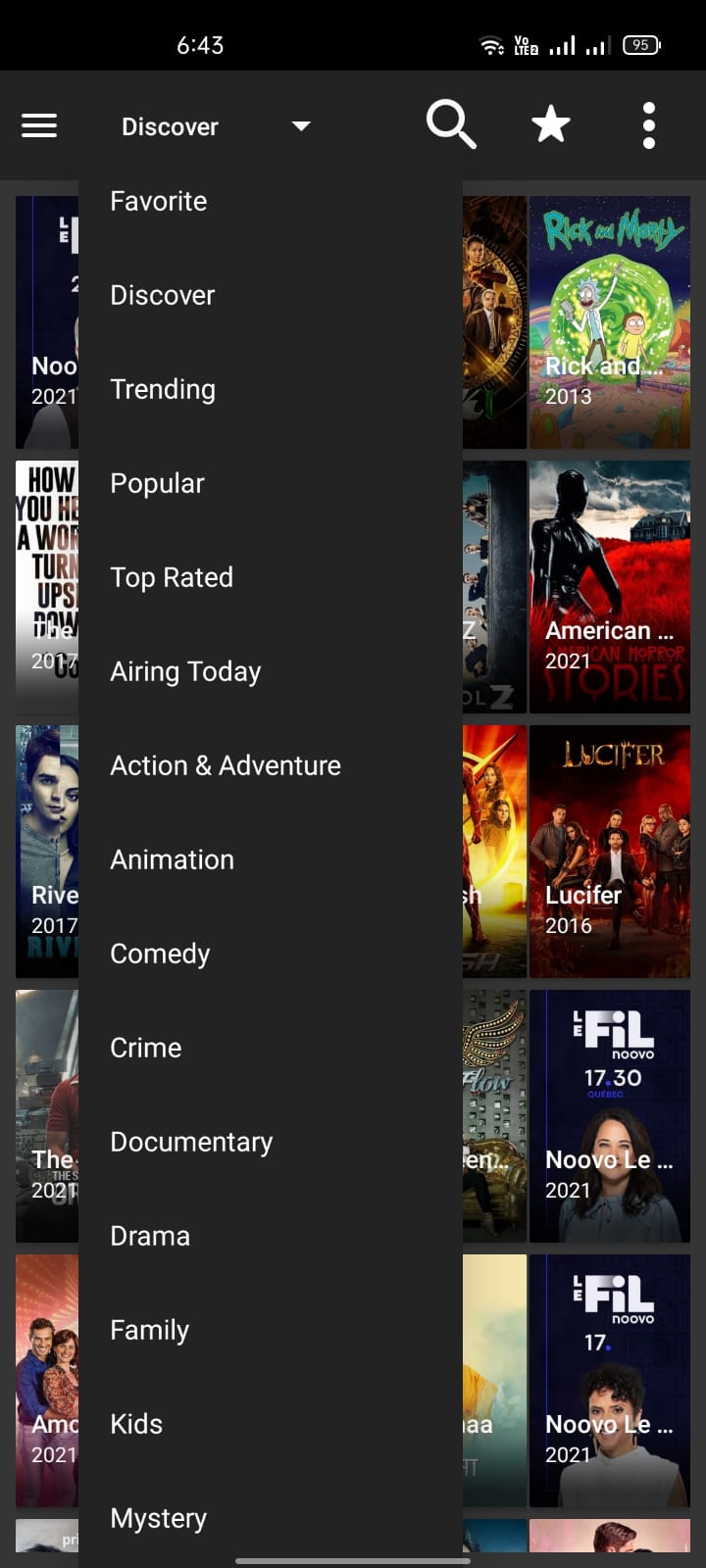Open the Noovo Le Fil 2021 thumbnail

click(609, 1116)
